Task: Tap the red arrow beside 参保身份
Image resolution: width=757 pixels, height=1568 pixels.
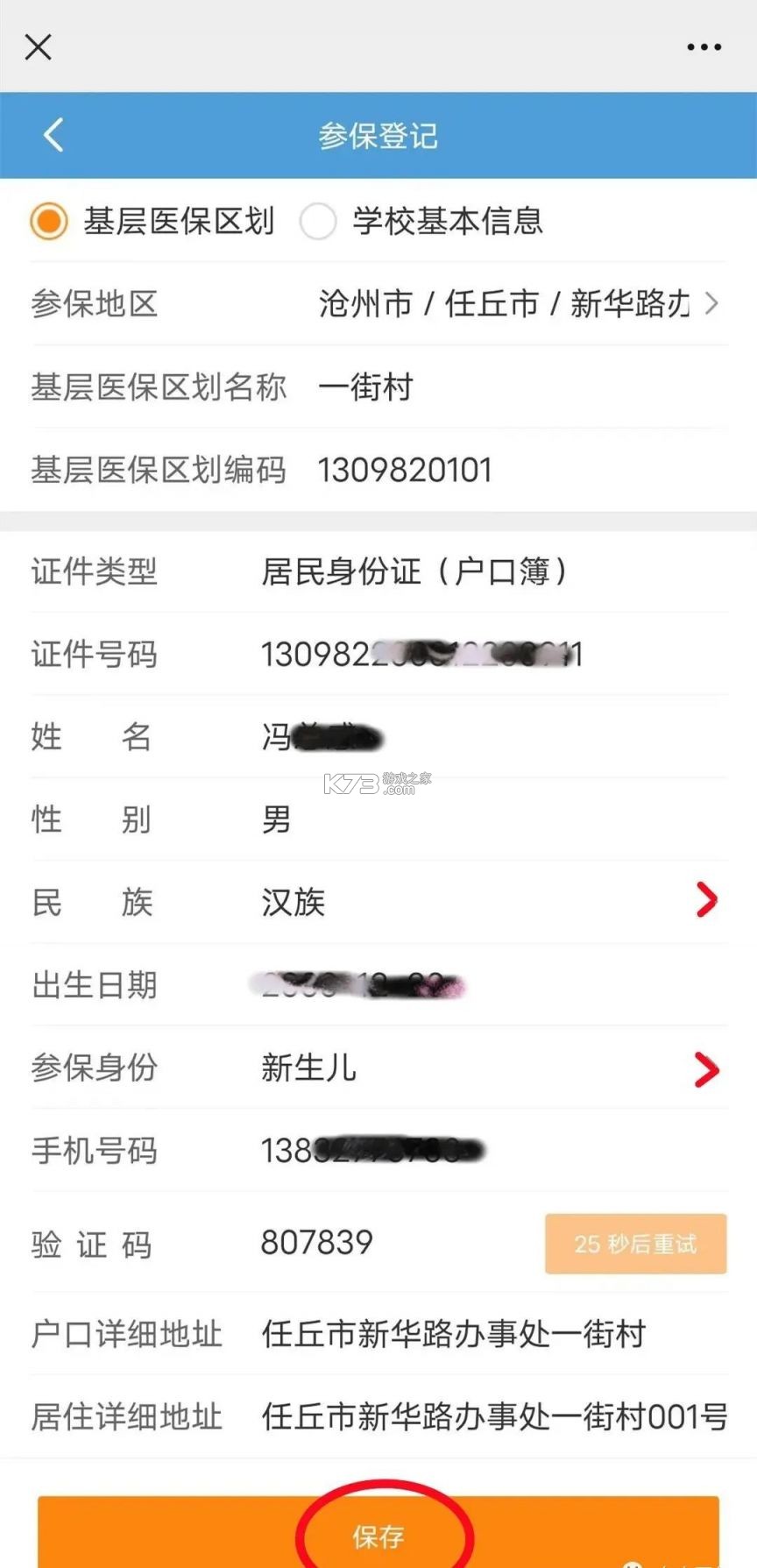Action: pos(706,1068)
